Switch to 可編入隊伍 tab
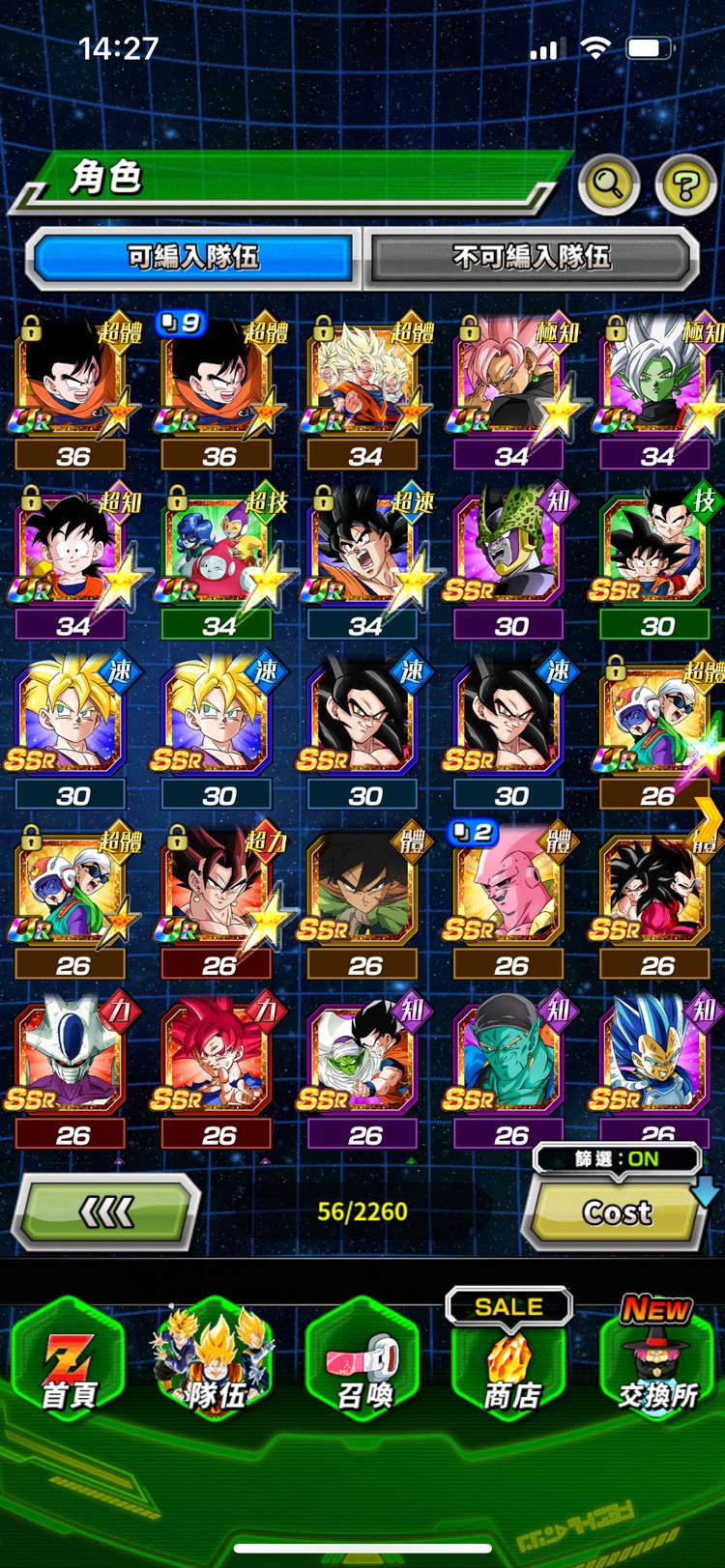725x1568 pixels. pyautogui.click(x=193, y=257)
